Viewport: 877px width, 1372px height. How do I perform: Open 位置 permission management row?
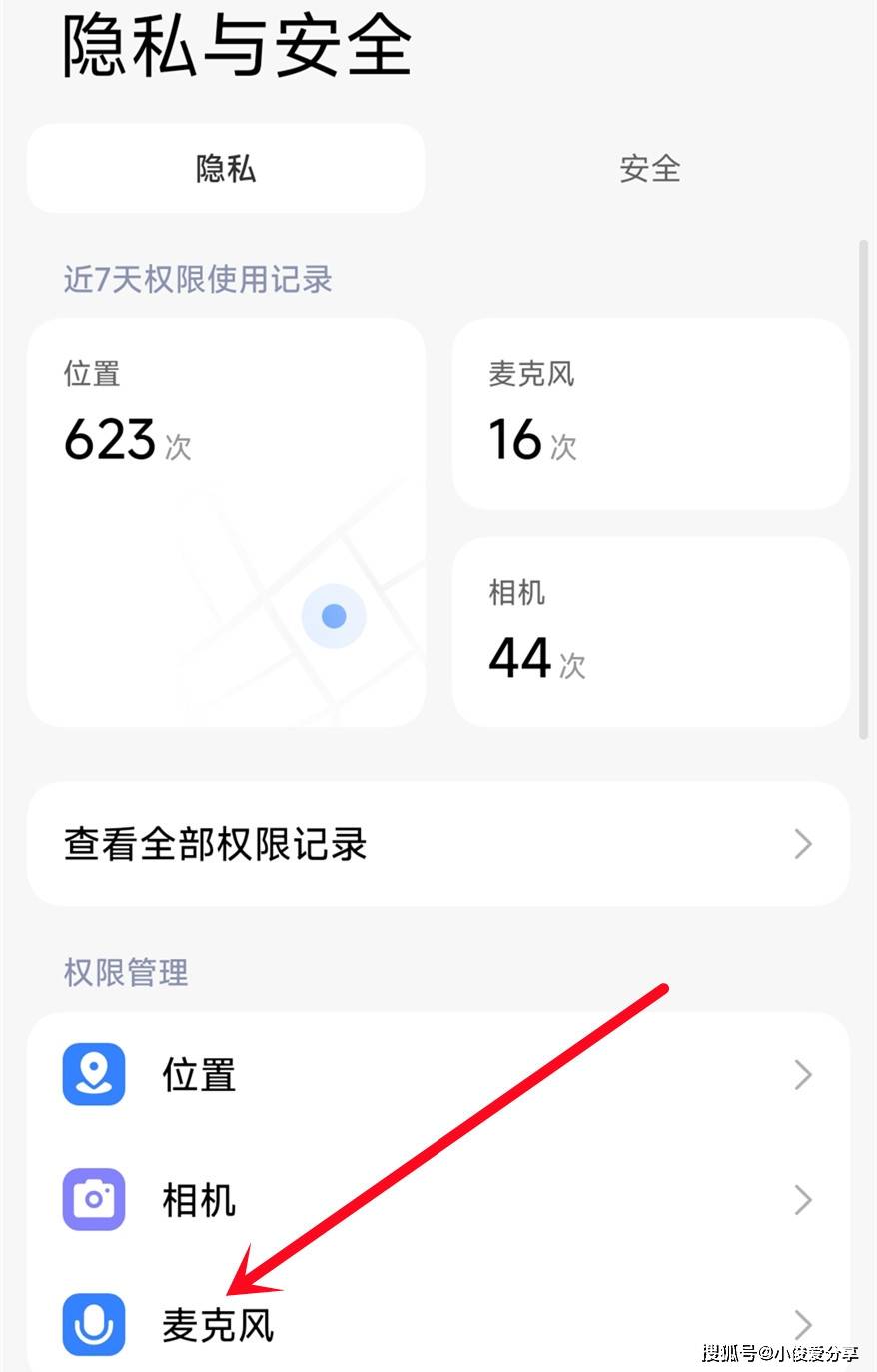[x=438, y=1075]
